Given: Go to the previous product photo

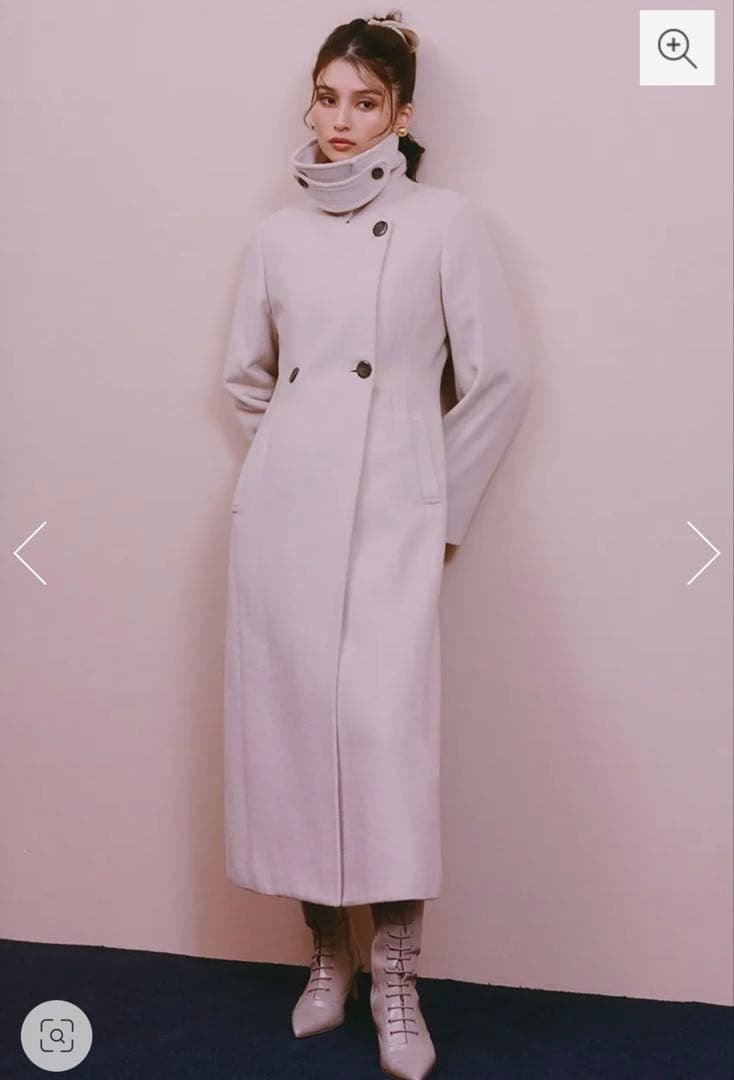Looking at the screenshot, I should pyautogui.click(x=31, y=553).
